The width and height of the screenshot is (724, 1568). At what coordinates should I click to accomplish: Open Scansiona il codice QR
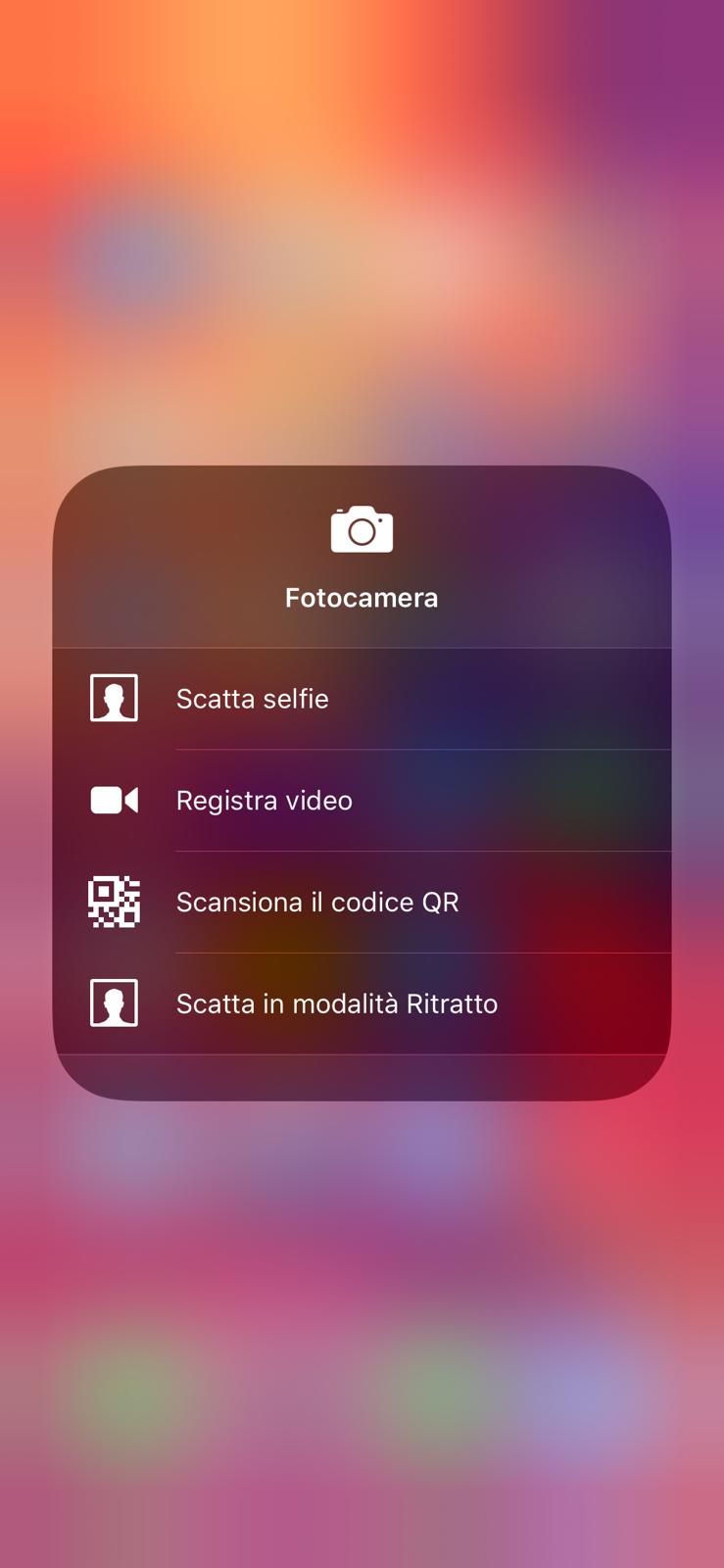click(361, 902)
